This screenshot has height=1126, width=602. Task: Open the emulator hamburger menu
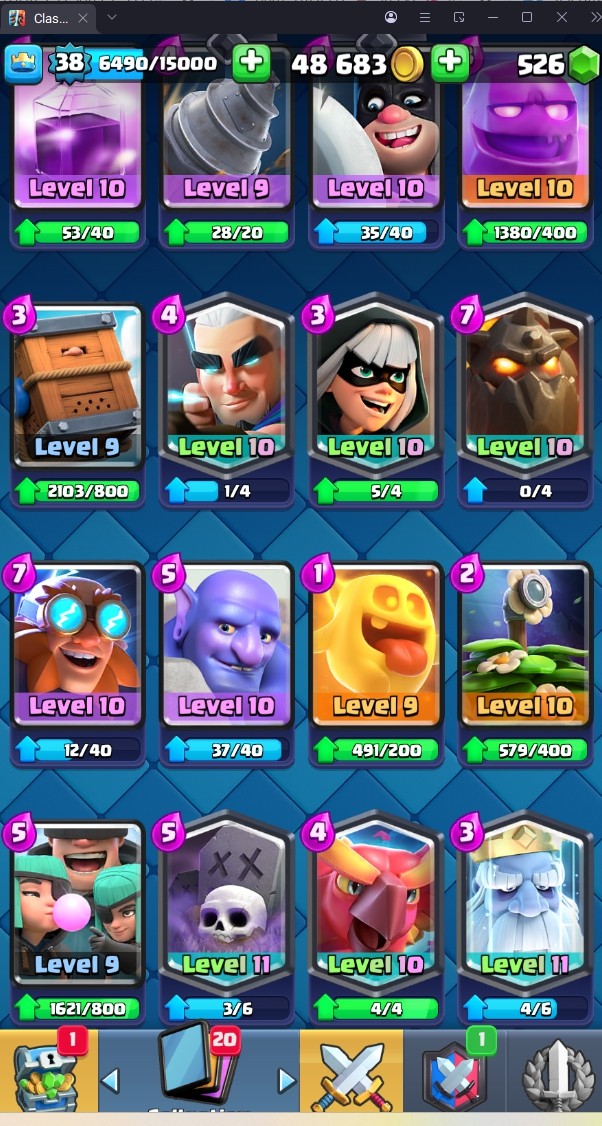coord(424,18)
